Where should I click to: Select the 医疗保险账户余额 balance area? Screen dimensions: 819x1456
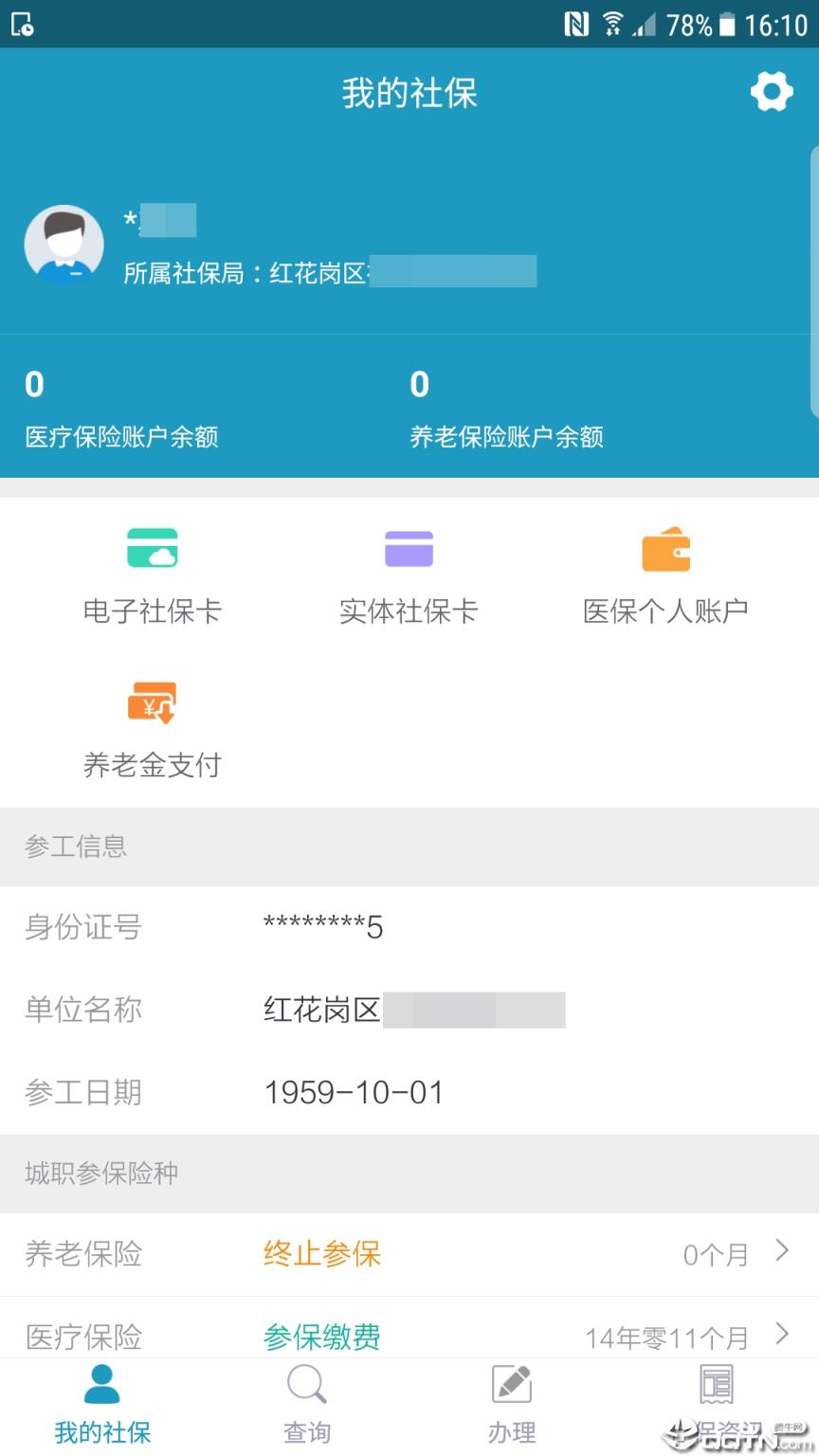121,437
